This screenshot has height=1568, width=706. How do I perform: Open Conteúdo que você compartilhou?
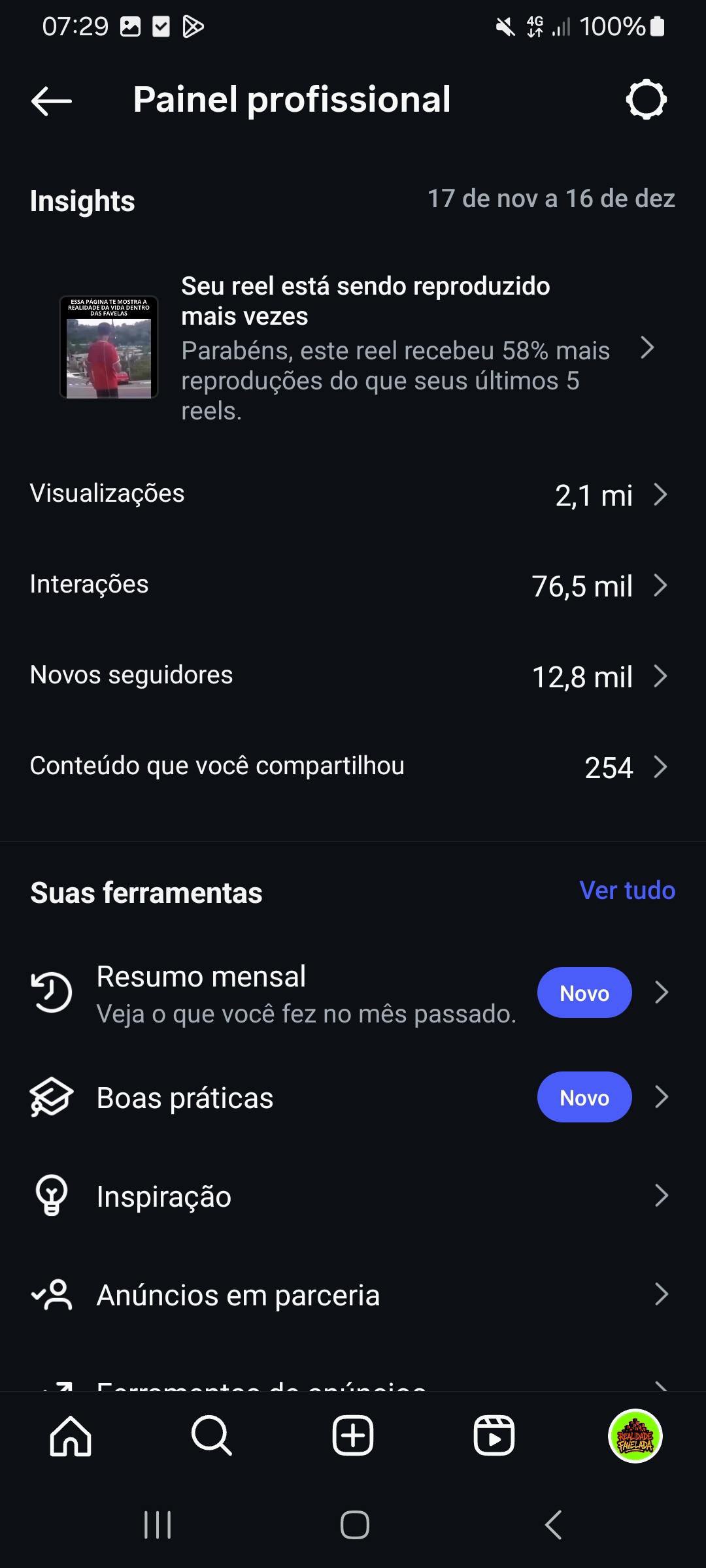[x=353, y=767]
